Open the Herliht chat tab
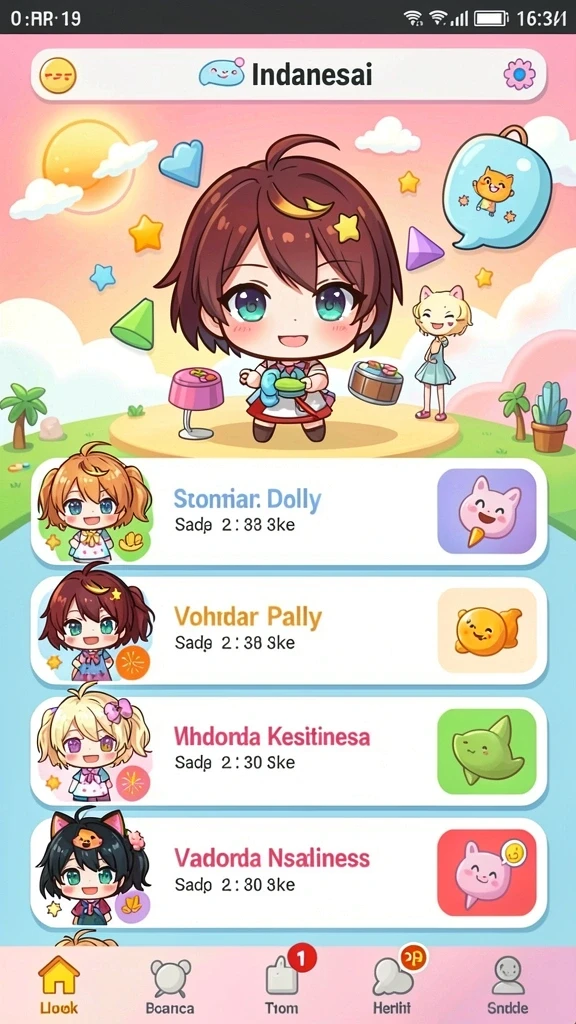The image size is (576, 1024). pyautogui.click(x=393, y=983)
